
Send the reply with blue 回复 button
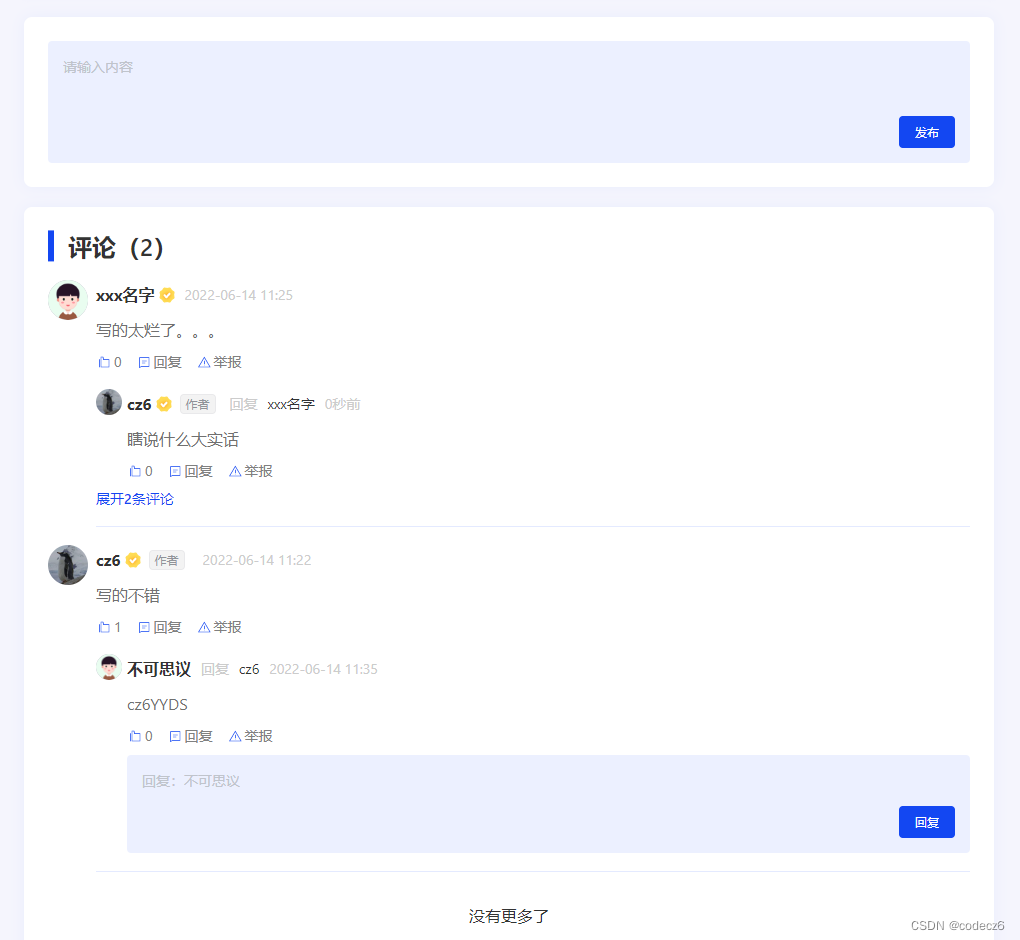926,822
